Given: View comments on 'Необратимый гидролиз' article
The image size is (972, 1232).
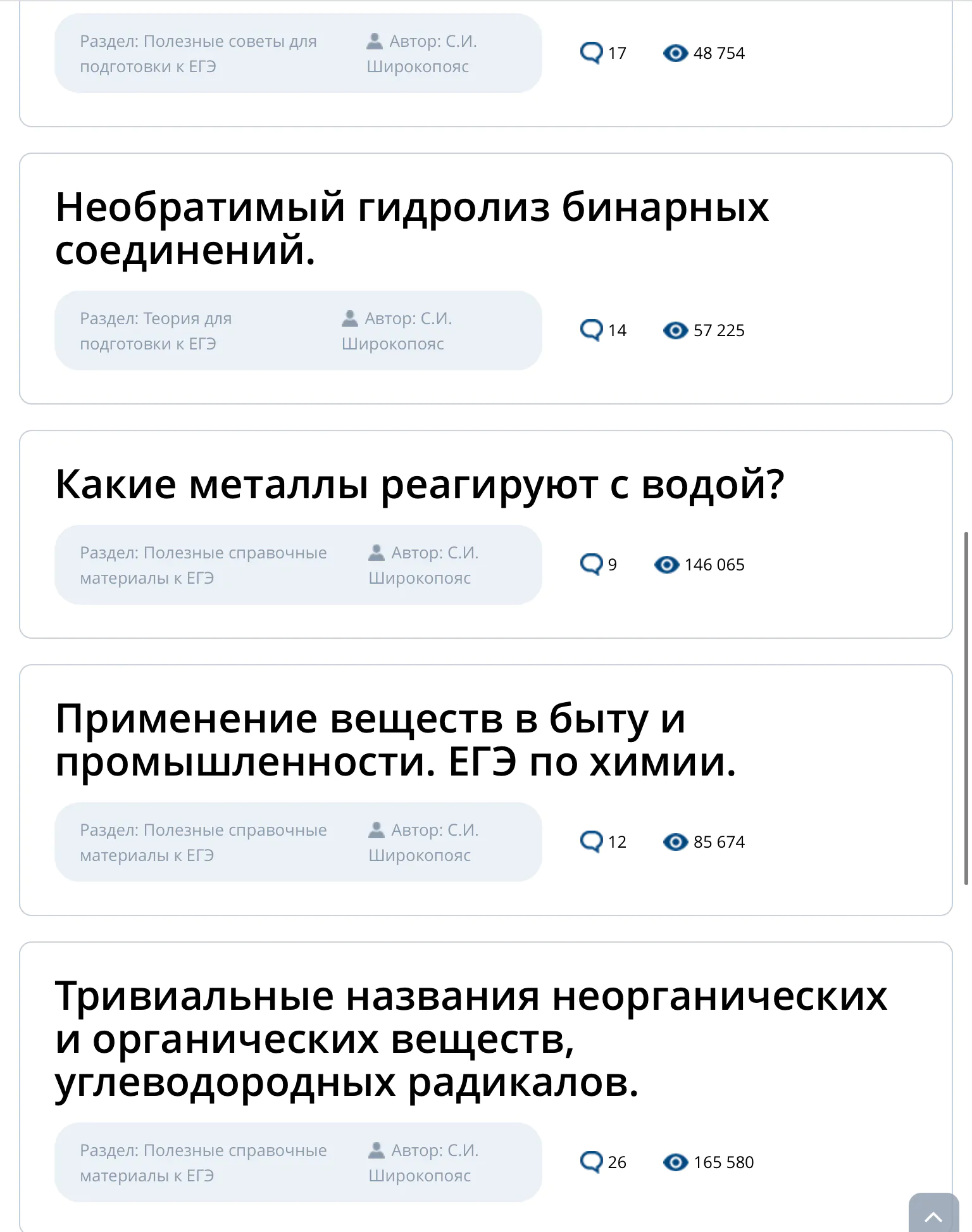Looking at the screenshot, I should tap(602, 330).
